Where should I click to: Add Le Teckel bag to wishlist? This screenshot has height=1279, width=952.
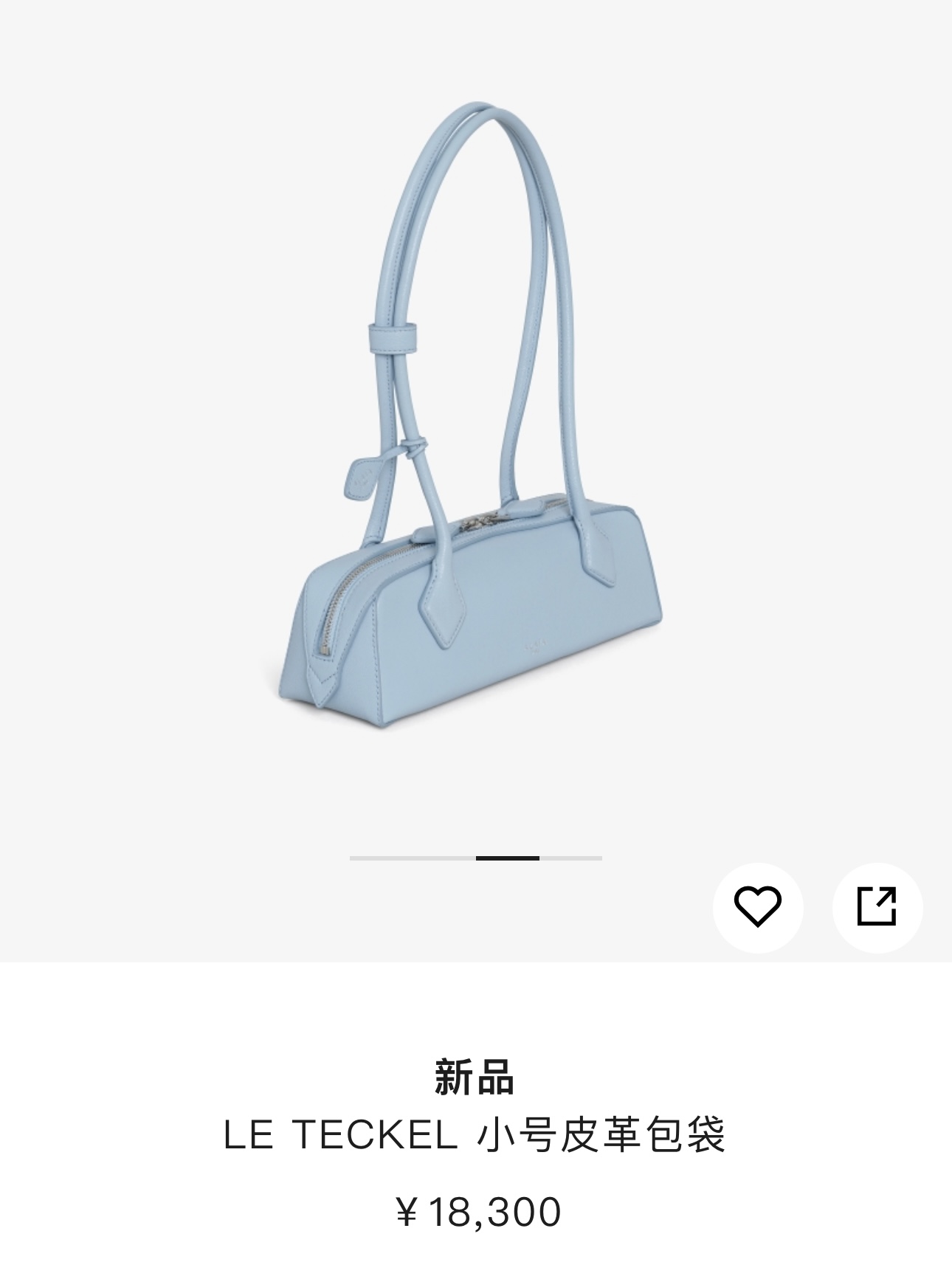[x=757, y=907]
